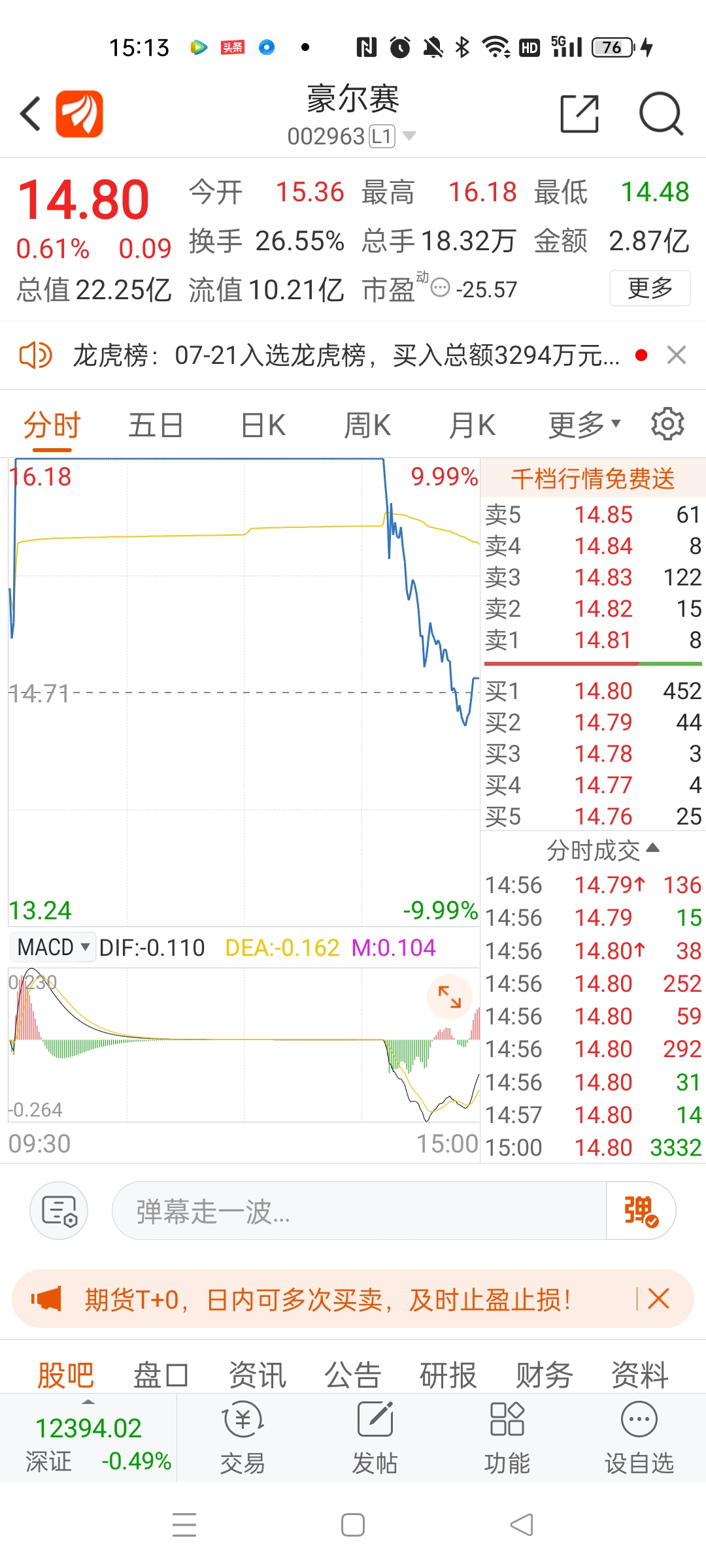This screenshot has width=706, height=1568.
Task: Close the 期货T+0 ad banner
Action: point(658,1299)
